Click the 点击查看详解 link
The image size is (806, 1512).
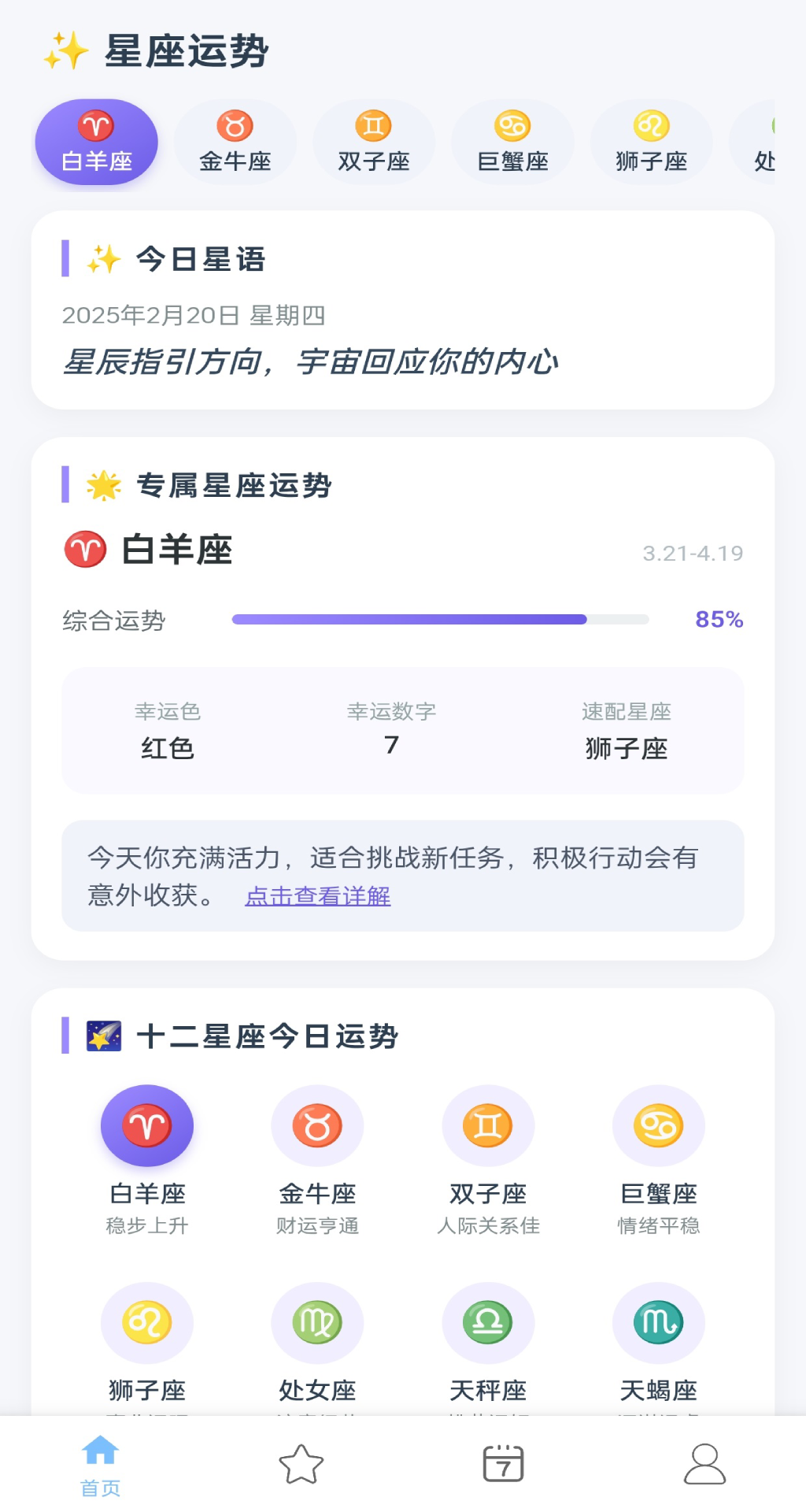(x=318, y=895)
